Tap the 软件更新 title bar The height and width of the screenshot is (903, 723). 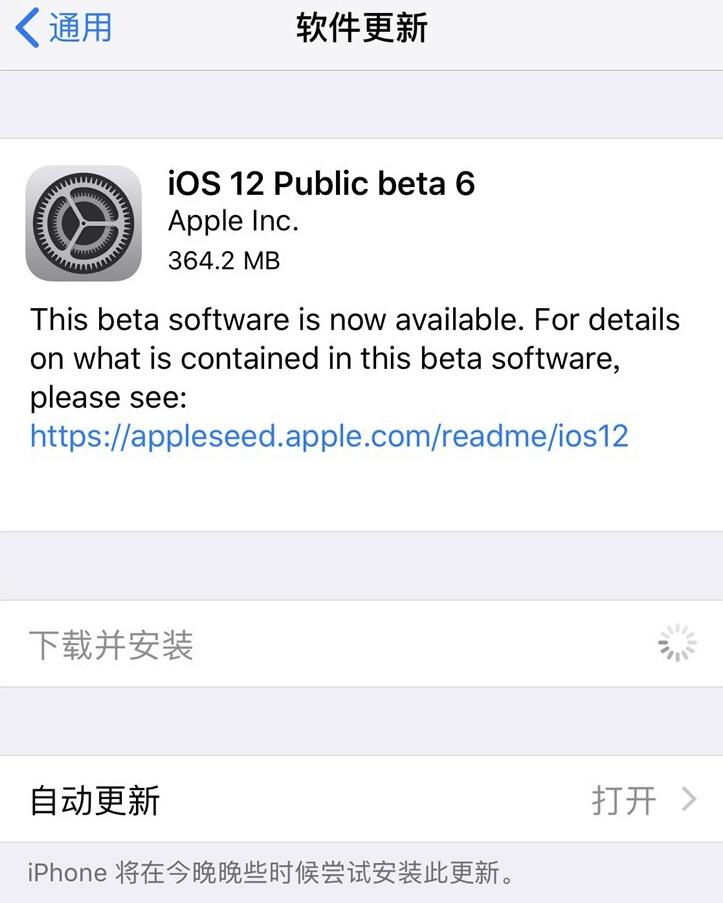(361, 28)
